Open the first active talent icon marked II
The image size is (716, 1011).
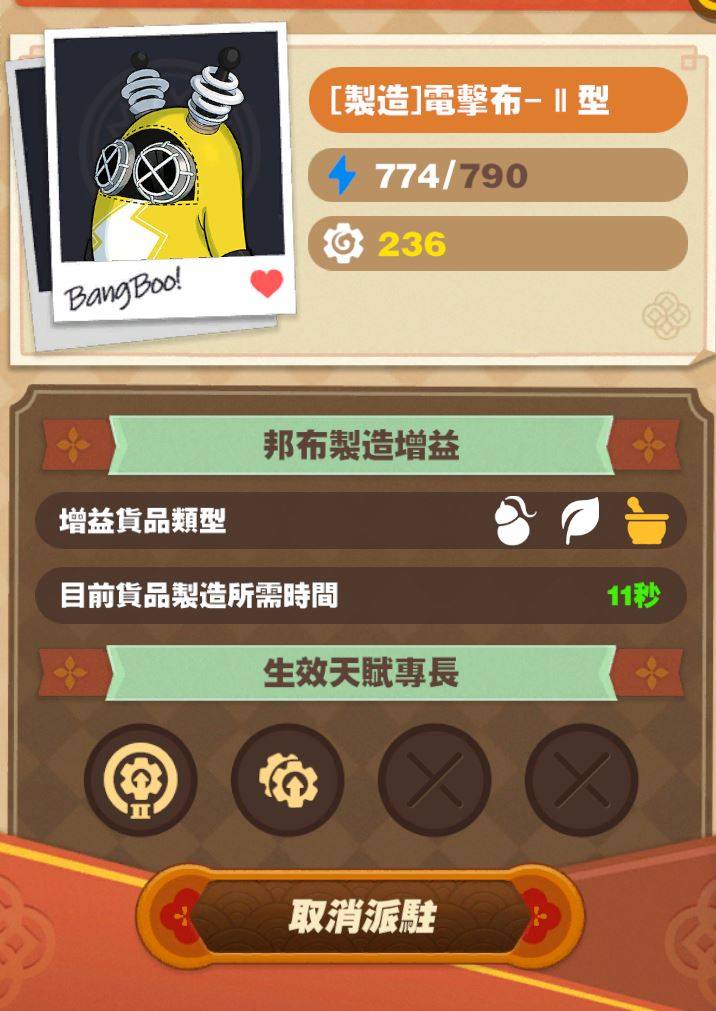point(140,780)
